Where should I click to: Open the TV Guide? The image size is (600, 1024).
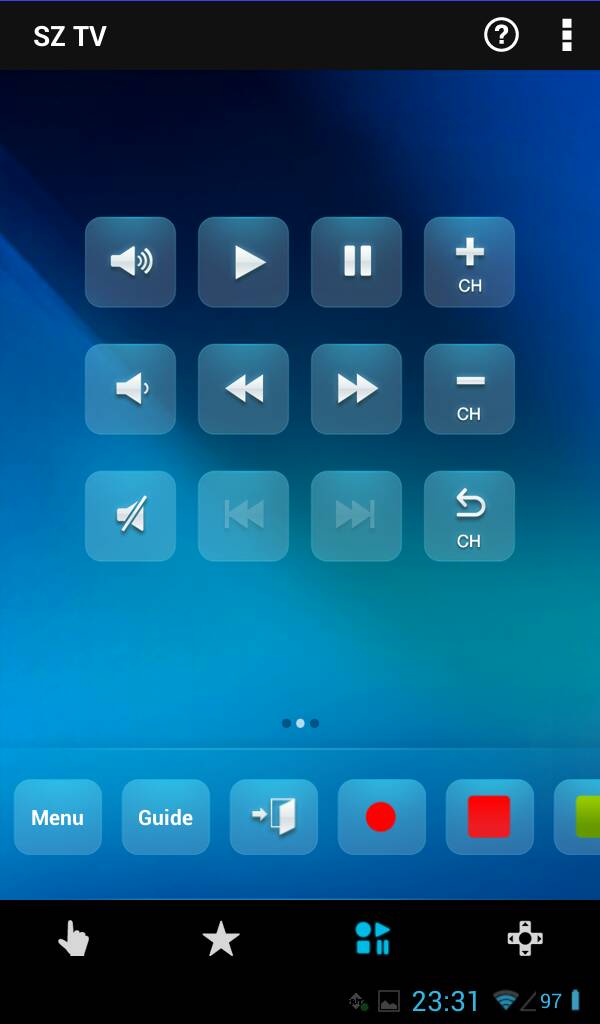click(166, 817)
